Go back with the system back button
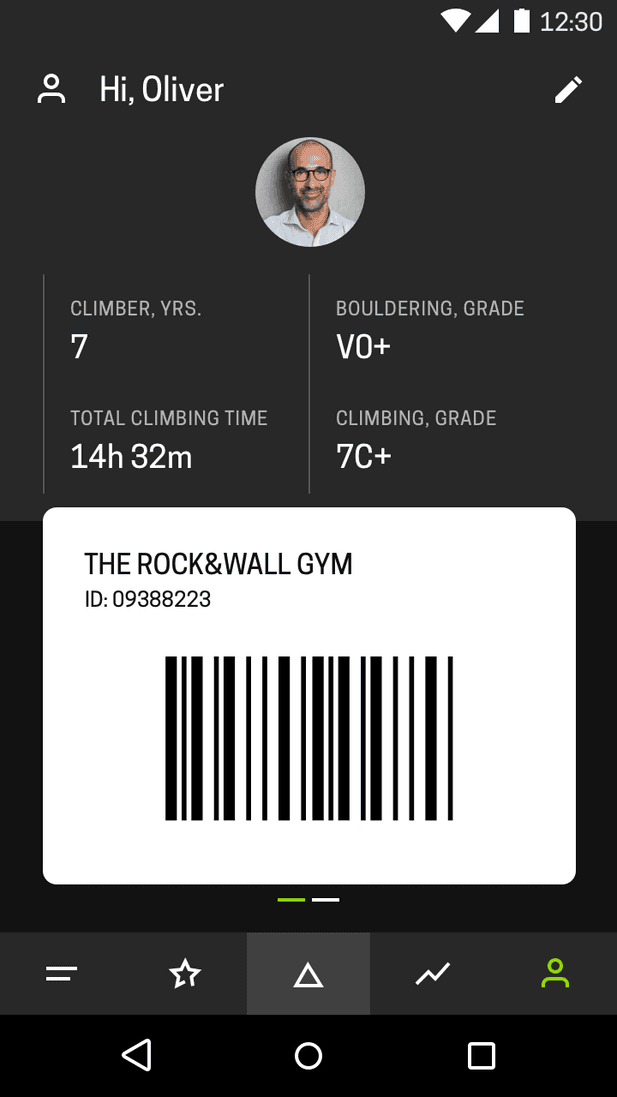Image resolution: width=617 pixels, height=1097 pixels. tap(136, 1055)
